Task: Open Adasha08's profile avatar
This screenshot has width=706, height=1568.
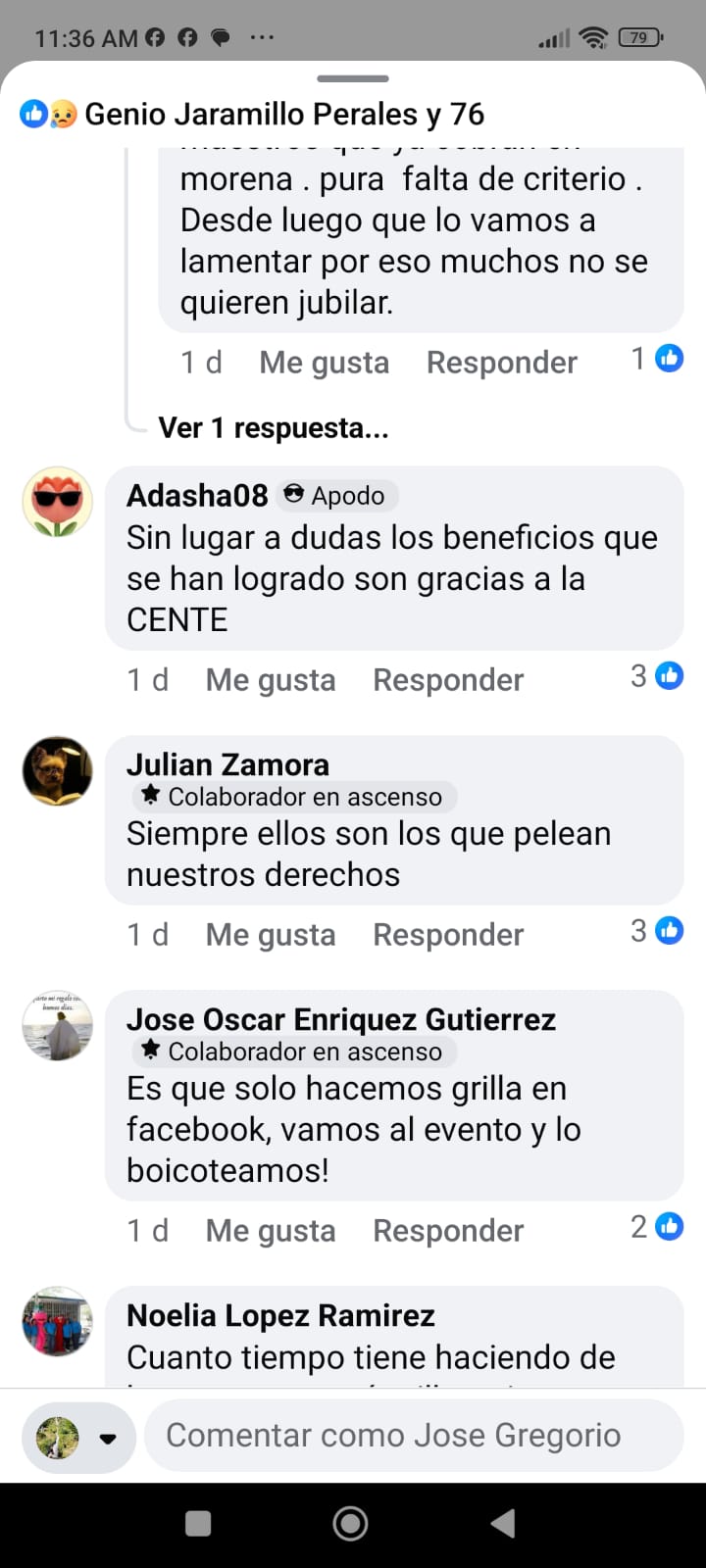Action: 58,502
